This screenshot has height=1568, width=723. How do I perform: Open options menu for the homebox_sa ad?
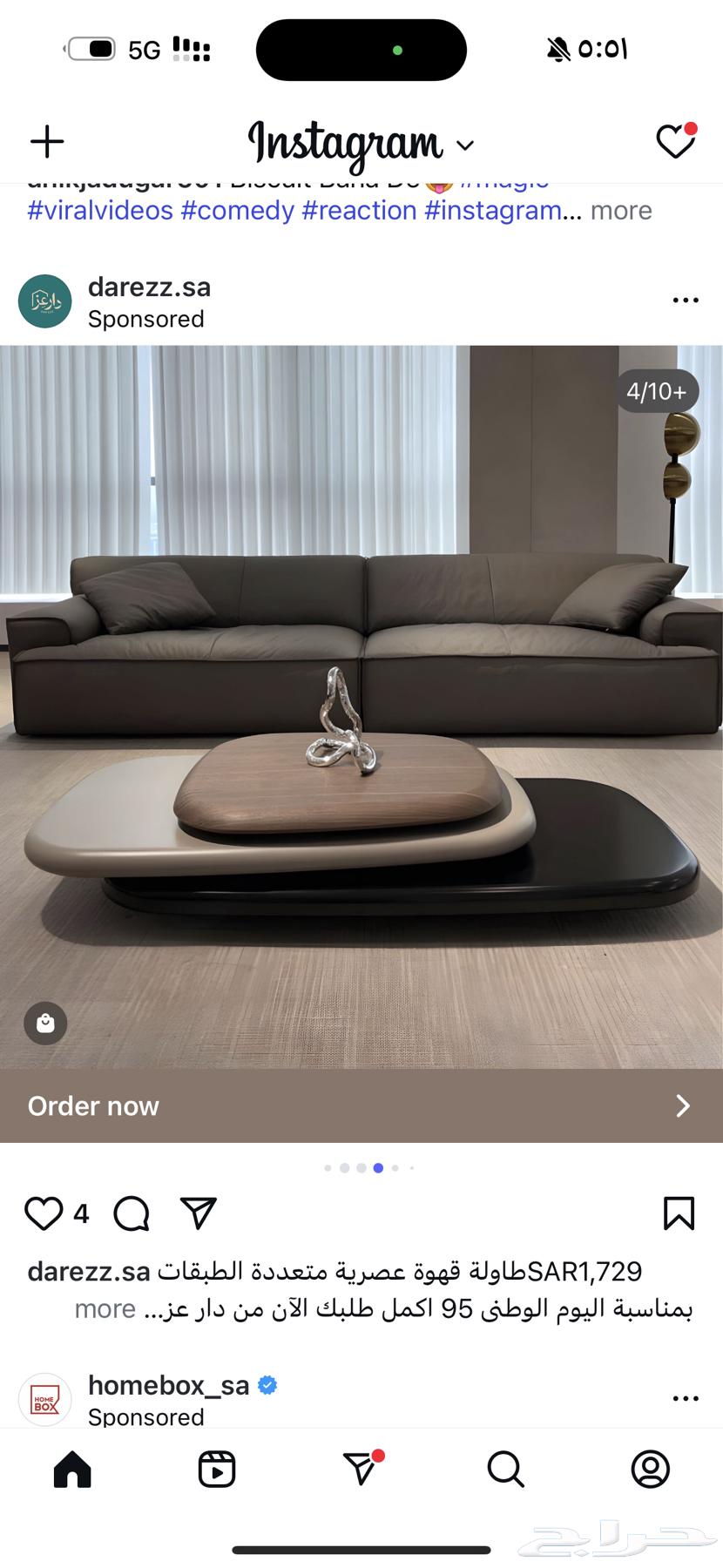(x=685, y=1398)
